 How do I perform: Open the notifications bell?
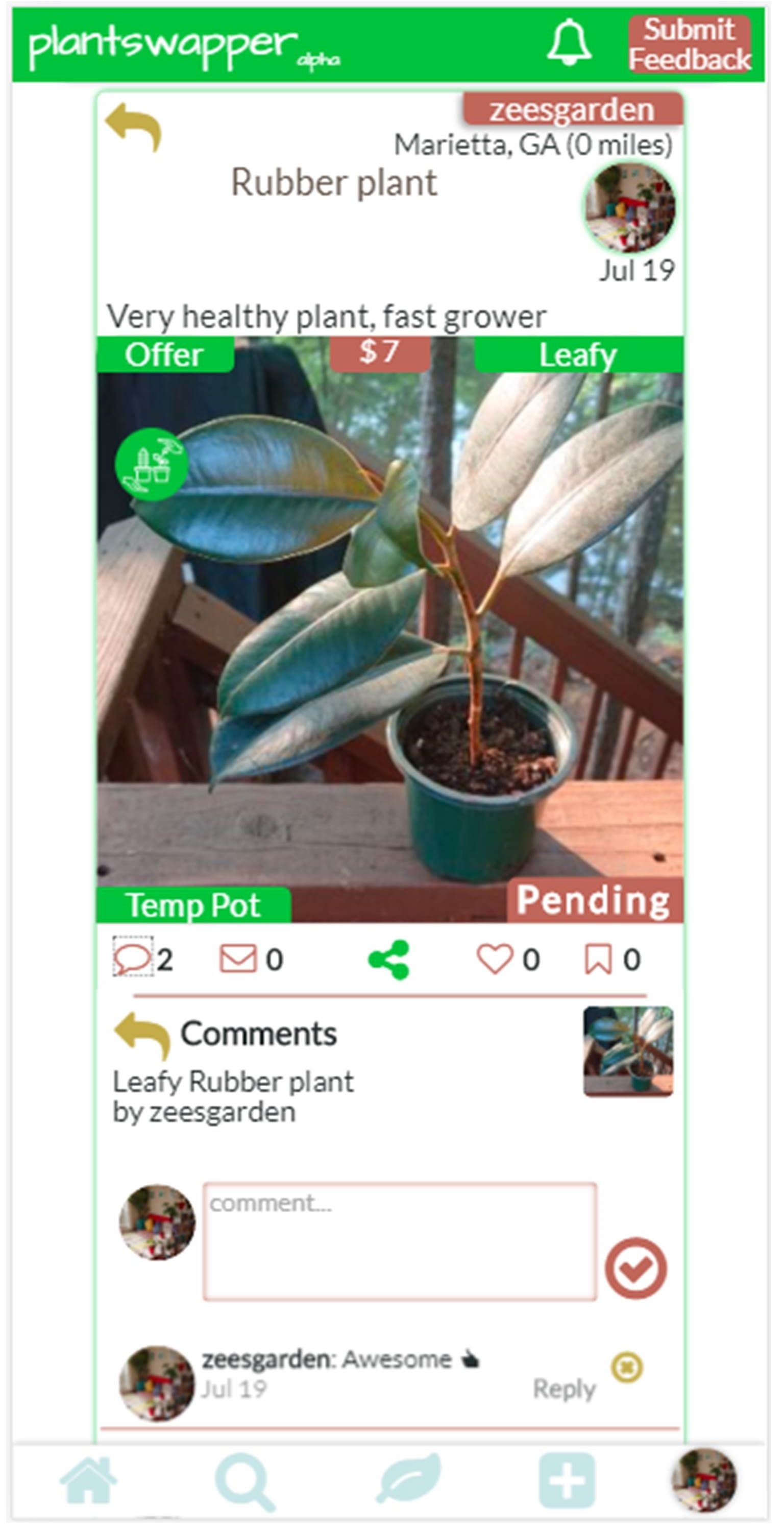[569, 42]
